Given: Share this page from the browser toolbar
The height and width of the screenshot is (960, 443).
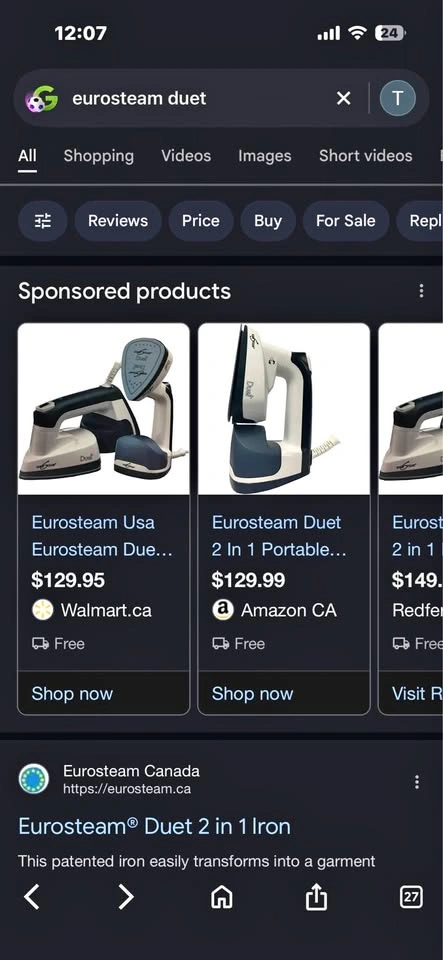Looking at the screenshot, I should (x=316, y=898).
